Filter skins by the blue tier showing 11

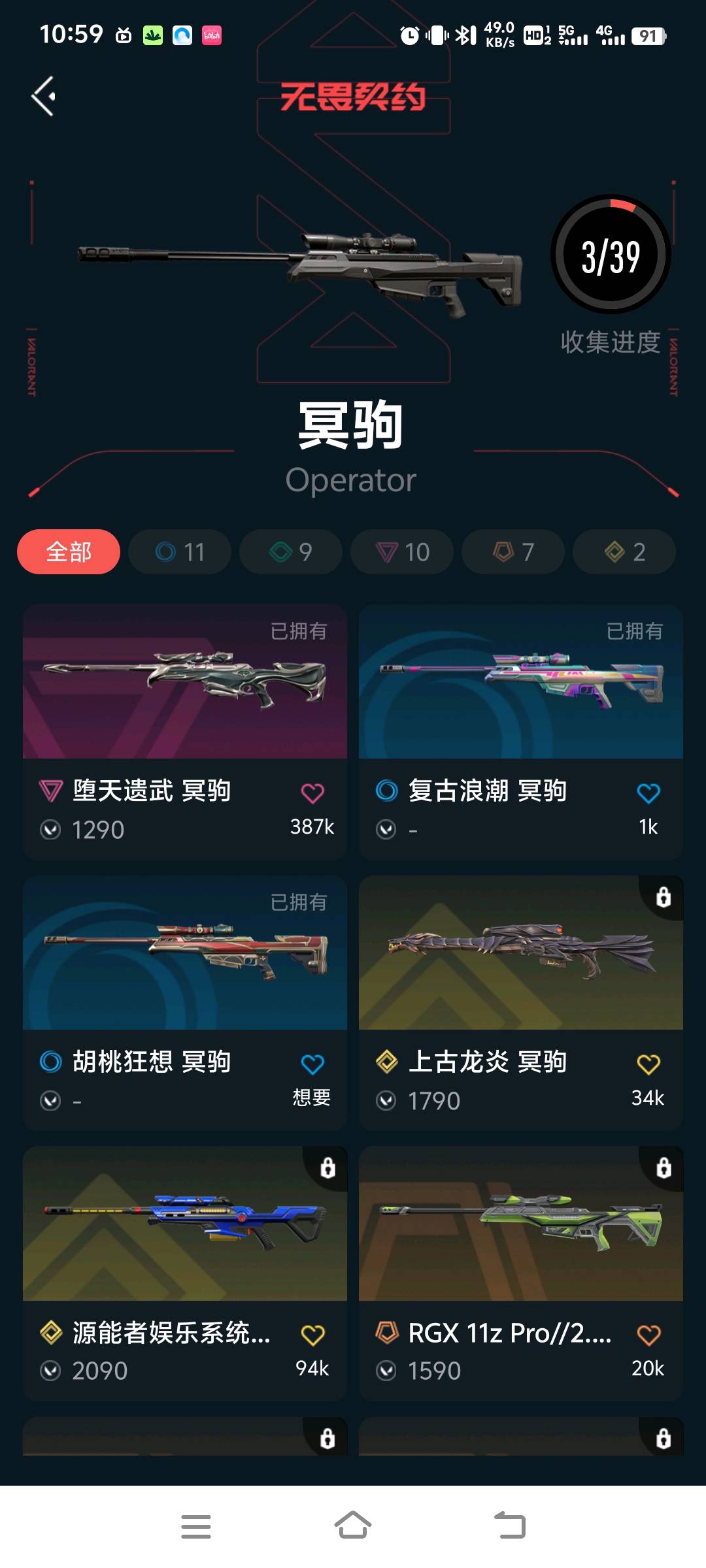[x=180, y=552]
